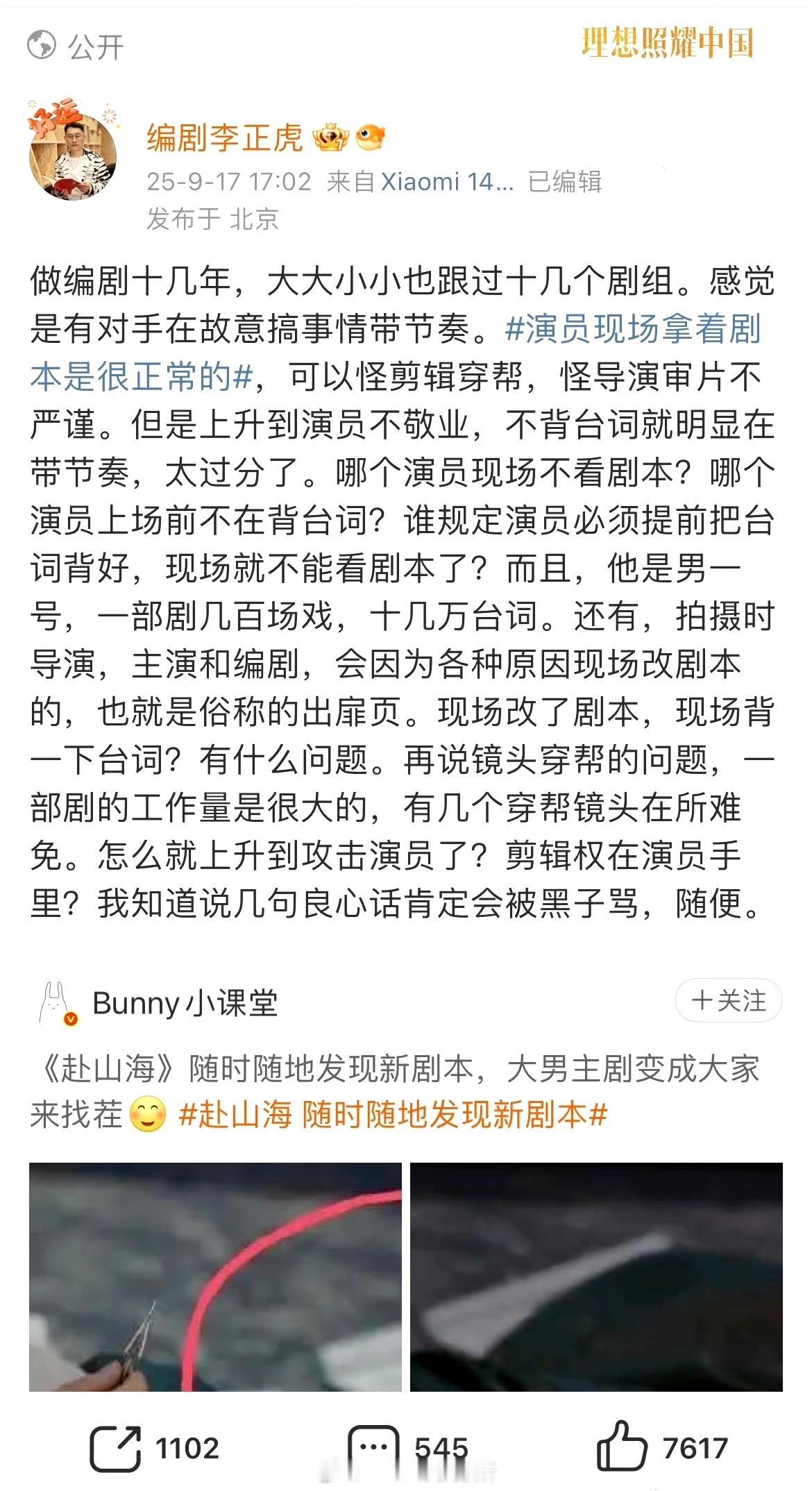View the right image in reposted post

[x=596, y=1277]
